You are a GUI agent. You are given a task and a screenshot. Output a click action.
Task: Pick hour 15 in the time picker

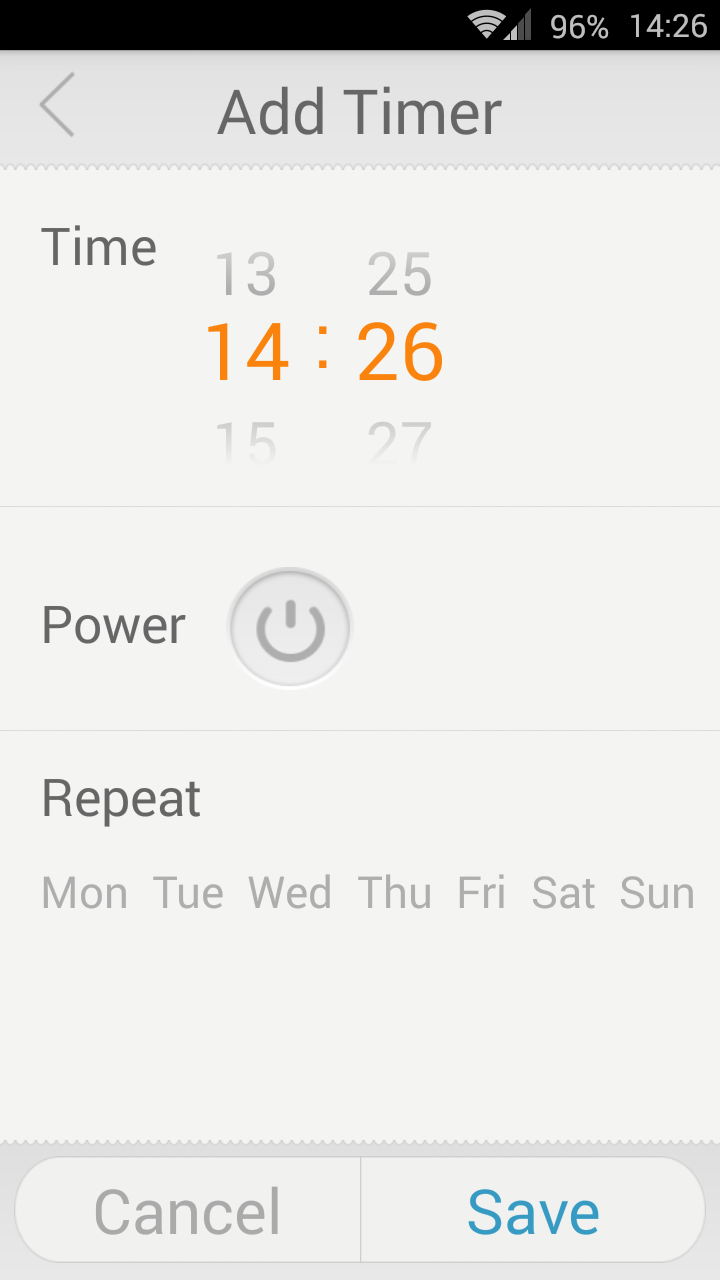[x=246, y=443]
